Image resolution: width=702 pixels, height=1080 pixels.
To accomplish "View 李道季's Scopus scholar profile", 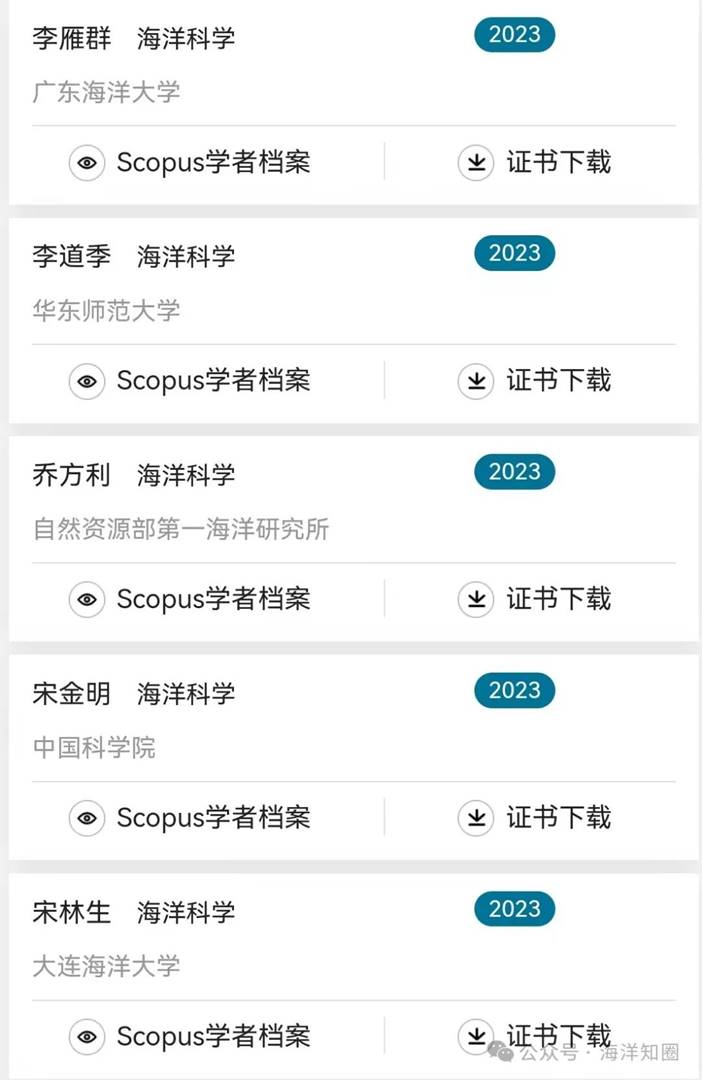I will coord(190,381).
